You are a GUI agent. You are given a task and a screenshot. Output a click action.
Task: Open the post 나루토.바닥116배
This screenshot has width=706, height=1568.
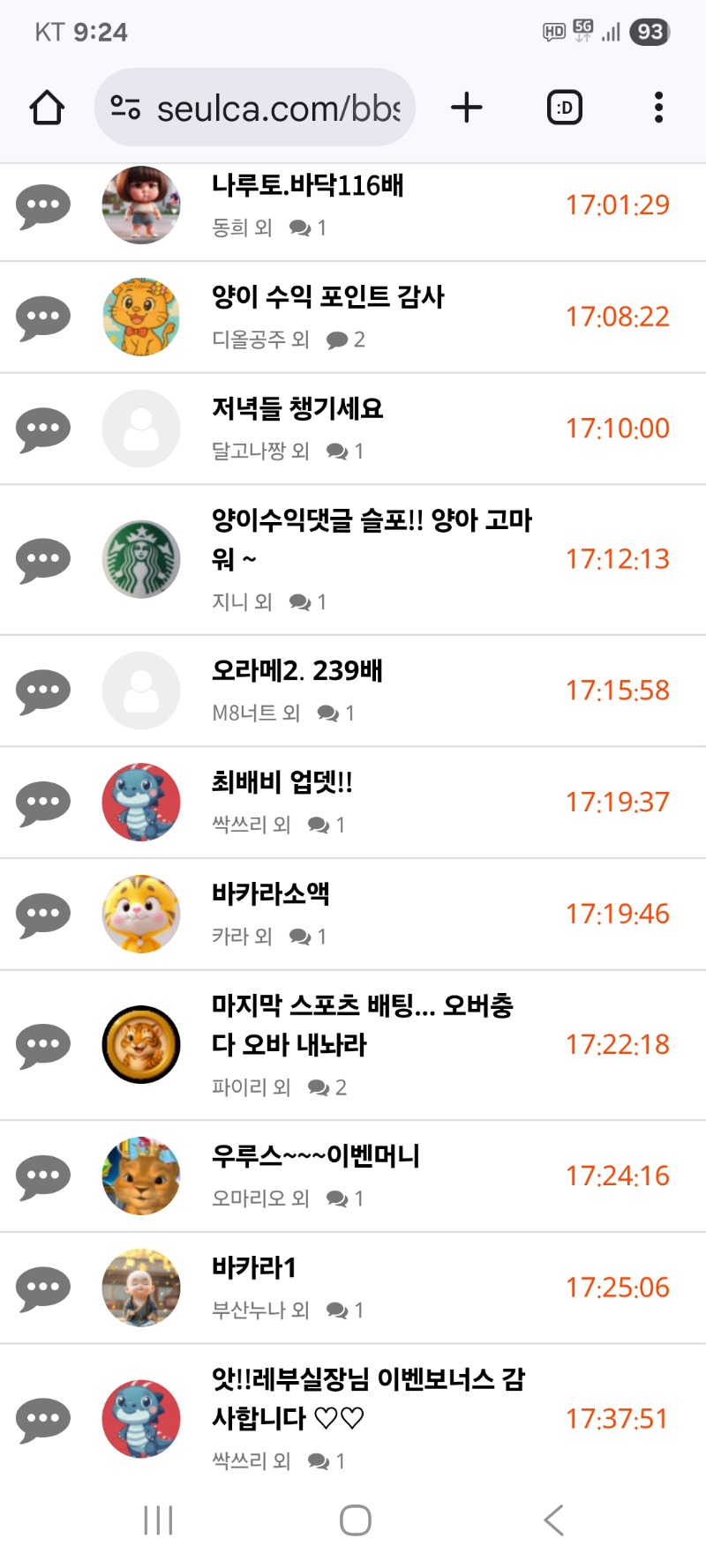tap(307, 186)
